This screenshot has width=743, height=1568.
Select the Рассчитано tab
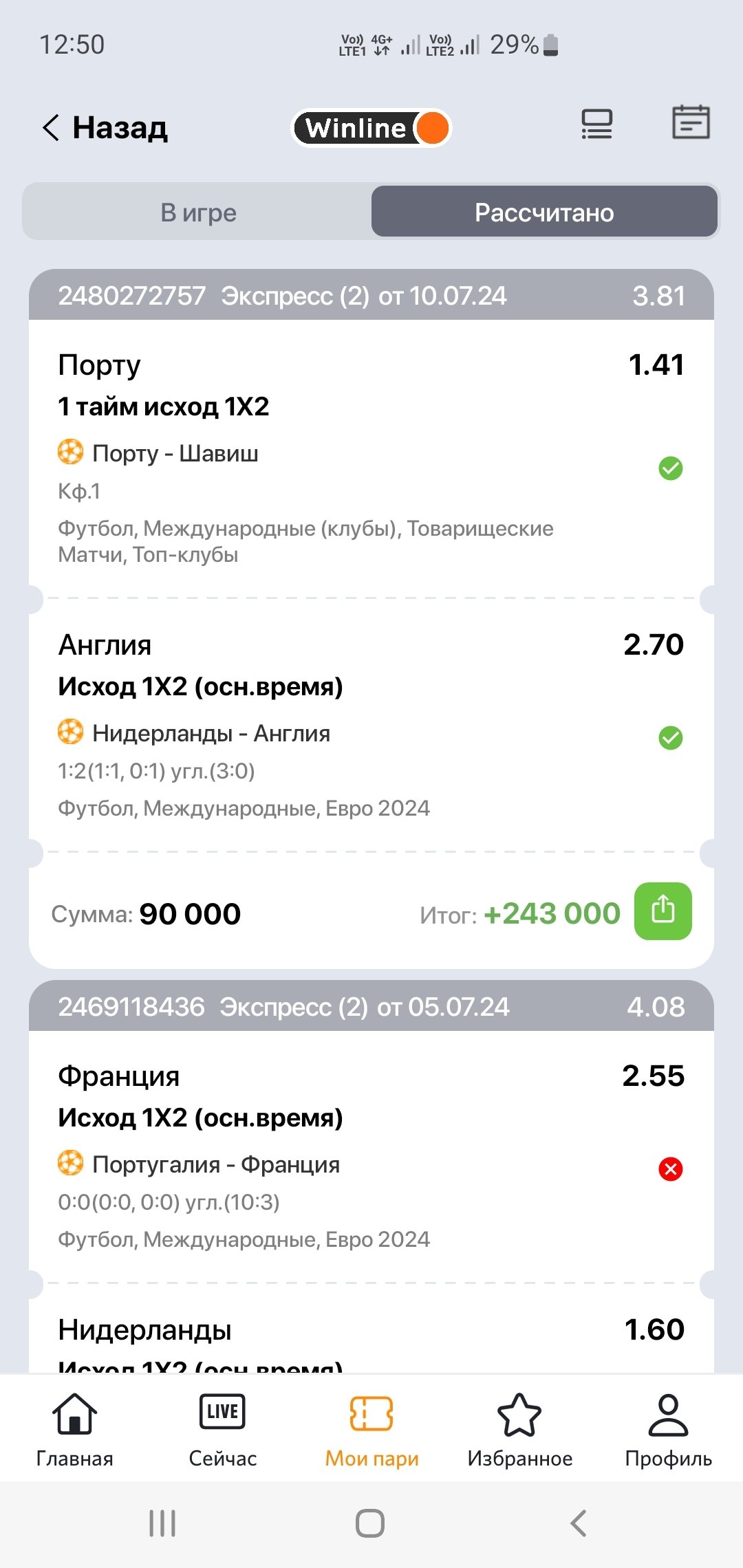click(543, 213)
